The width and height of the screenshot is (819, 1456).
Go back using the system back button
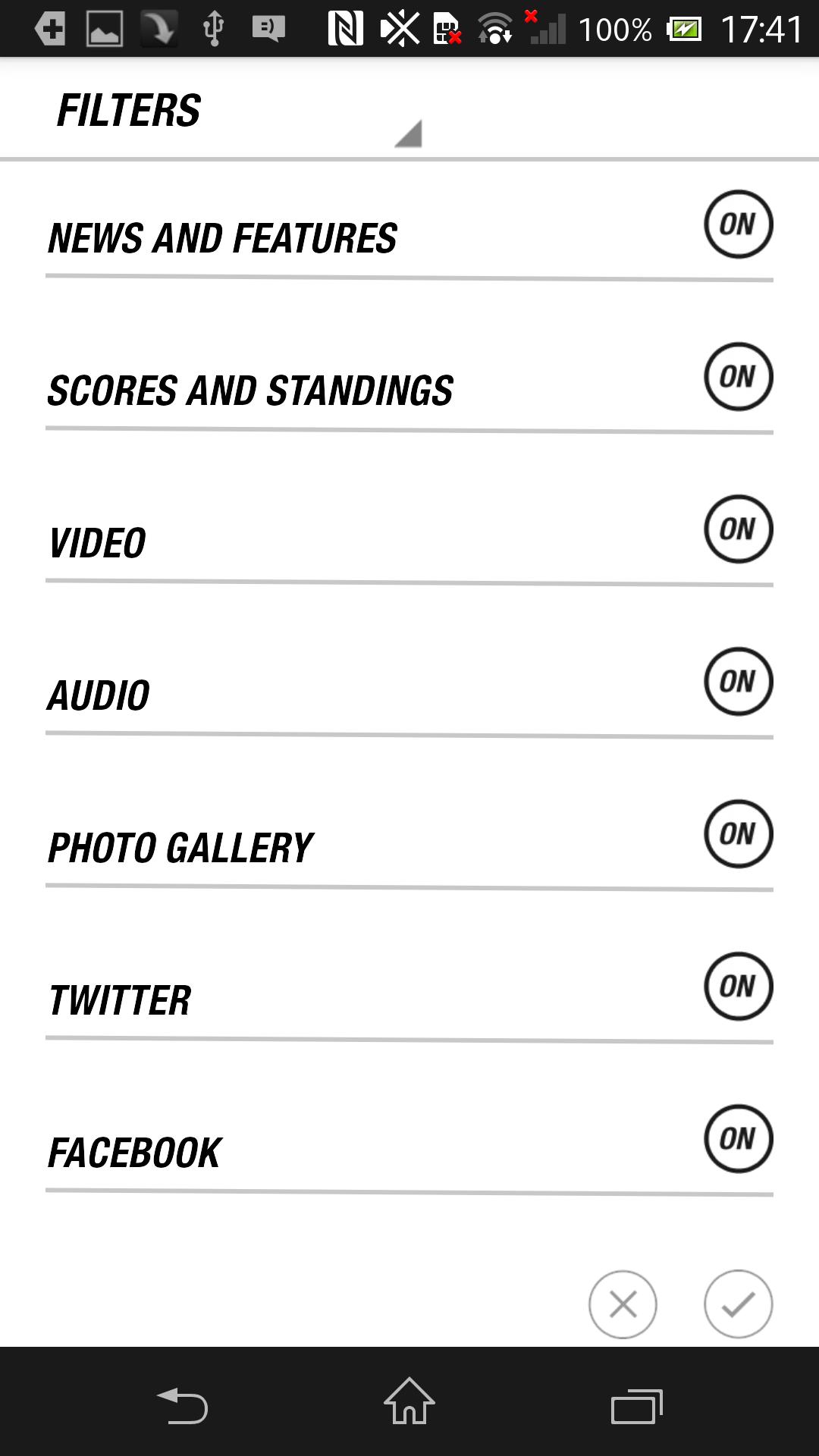[182, 1405]
